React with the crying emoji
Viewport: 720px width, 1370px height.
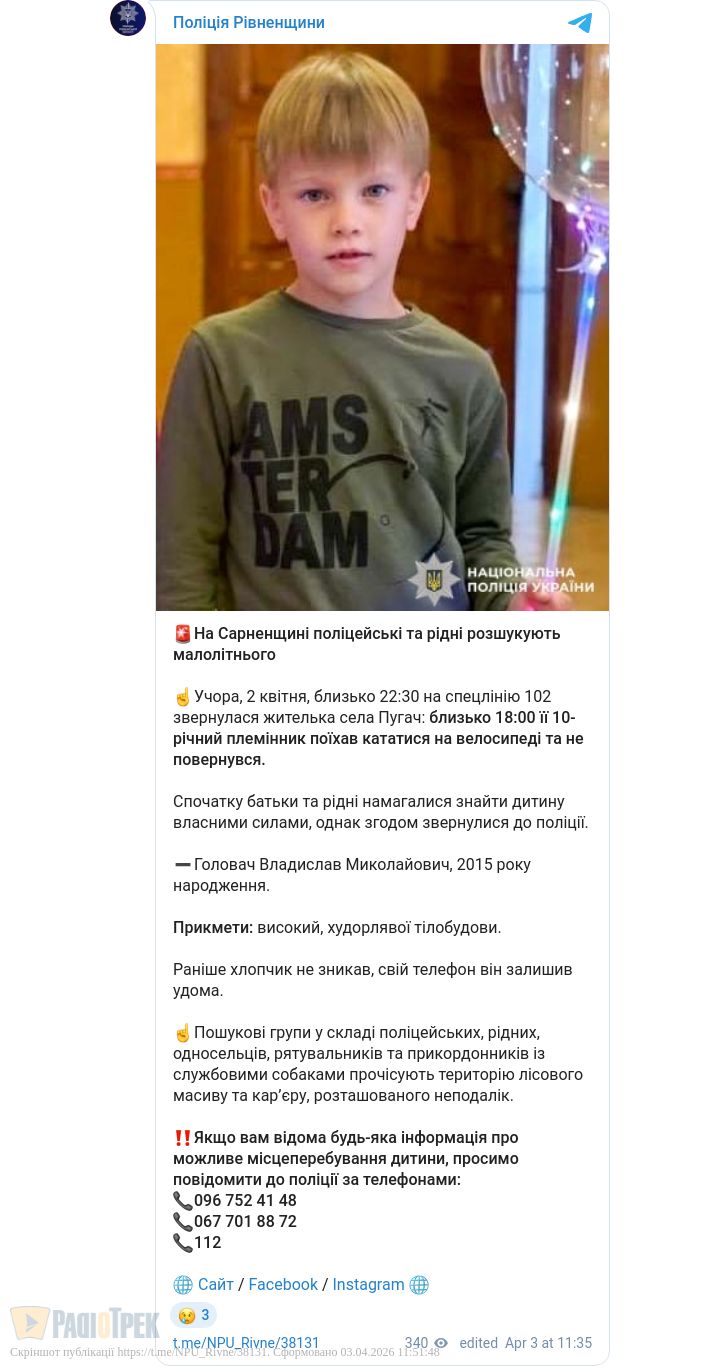tap(193, 1315)
